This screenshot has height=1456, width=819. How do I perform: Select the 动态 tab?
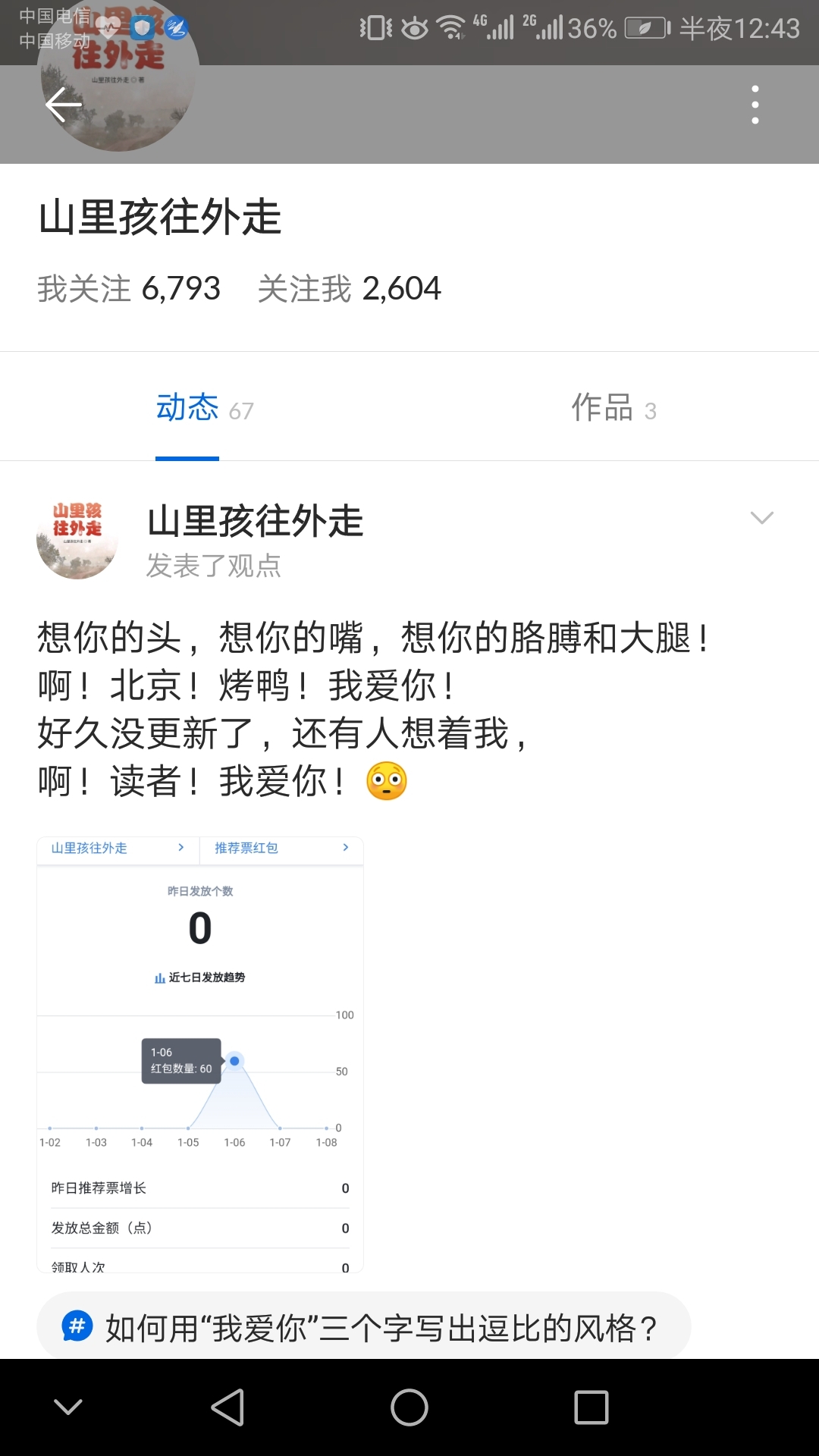pyautogui.click(x=205, y=408)
